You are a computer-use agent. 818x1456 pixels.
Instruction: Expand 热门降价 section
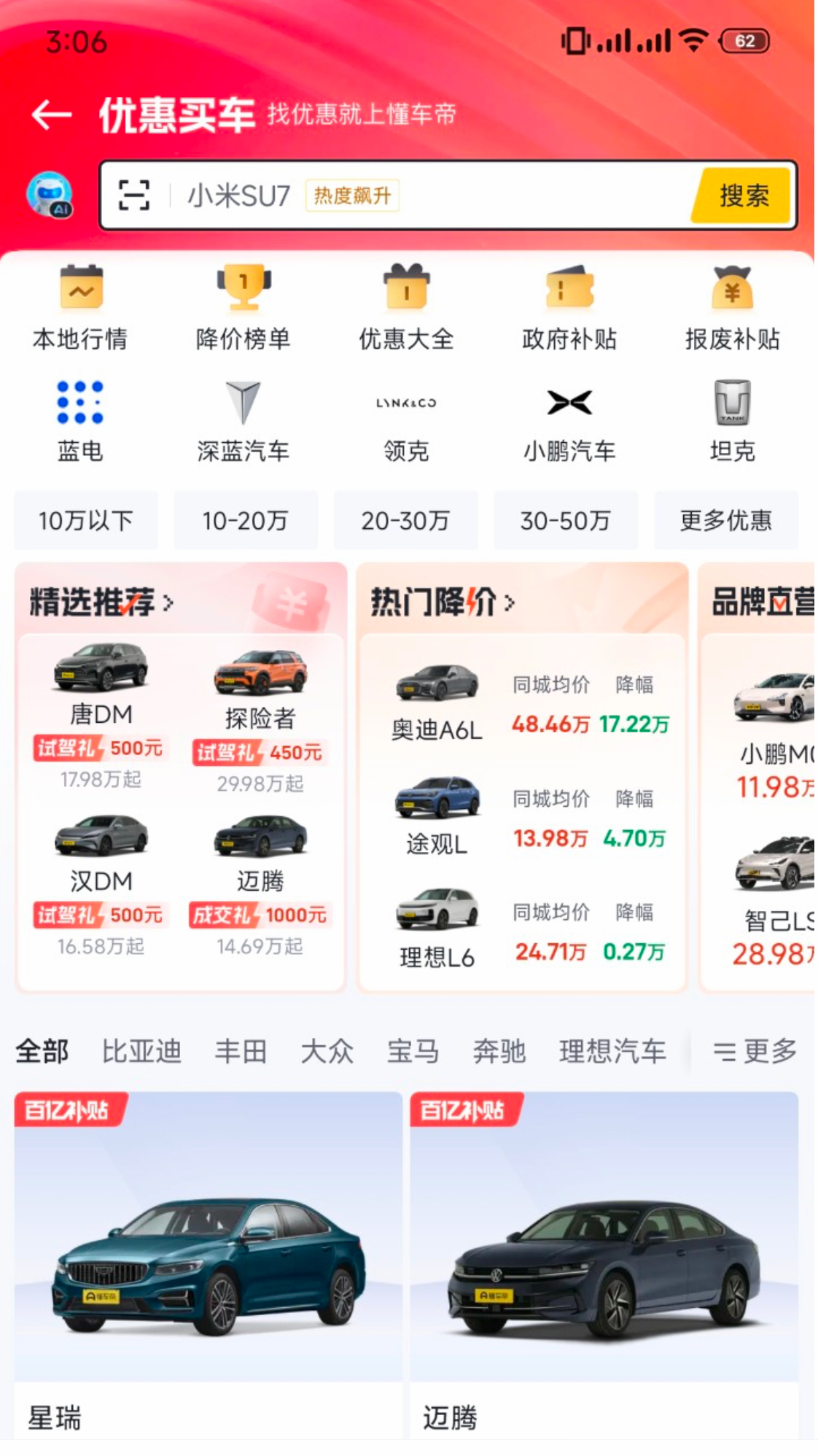(x=443, y=603)
